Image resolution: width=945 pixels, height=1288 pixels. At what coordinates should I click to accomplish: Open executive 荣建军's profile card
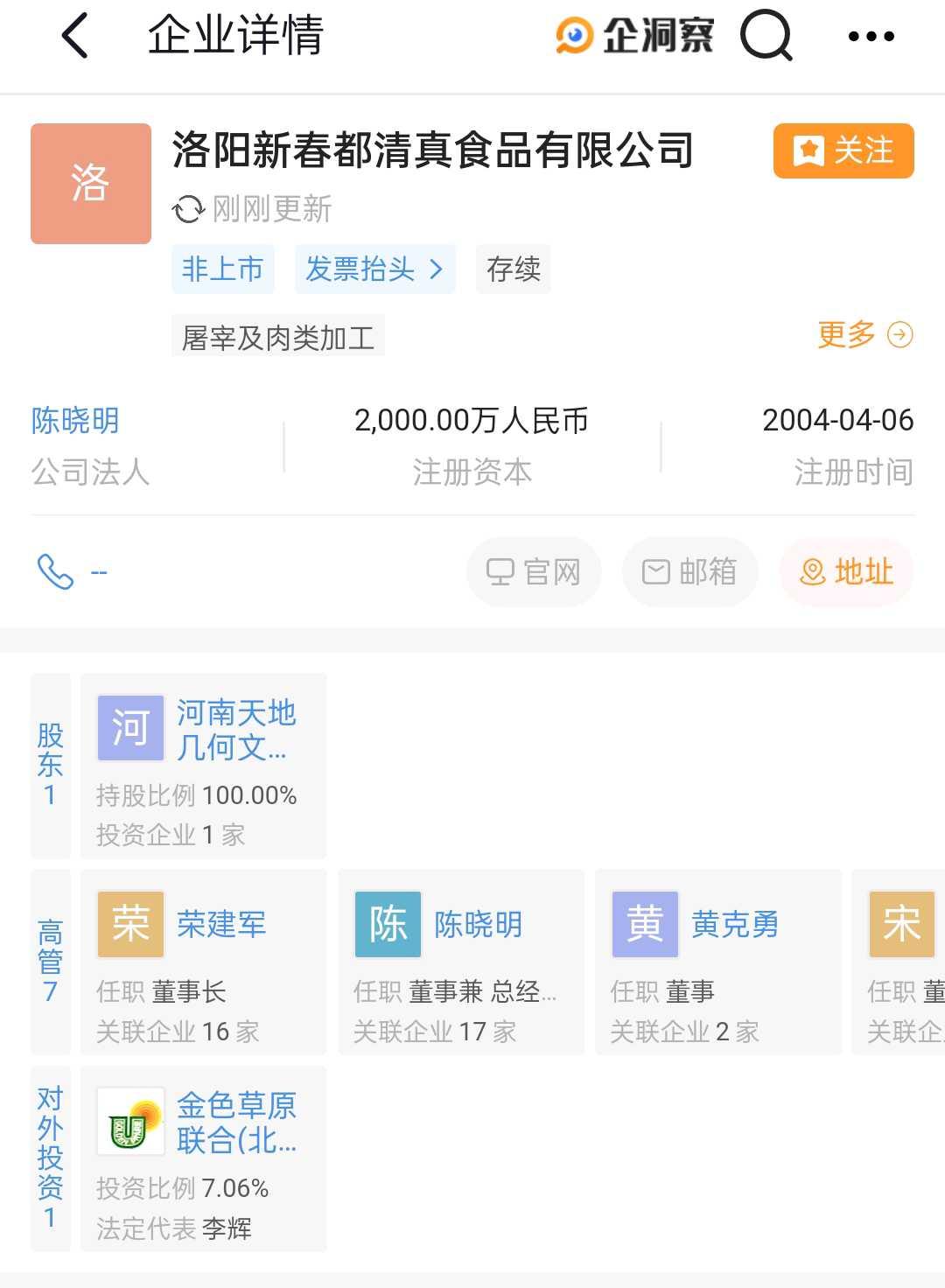203,960
